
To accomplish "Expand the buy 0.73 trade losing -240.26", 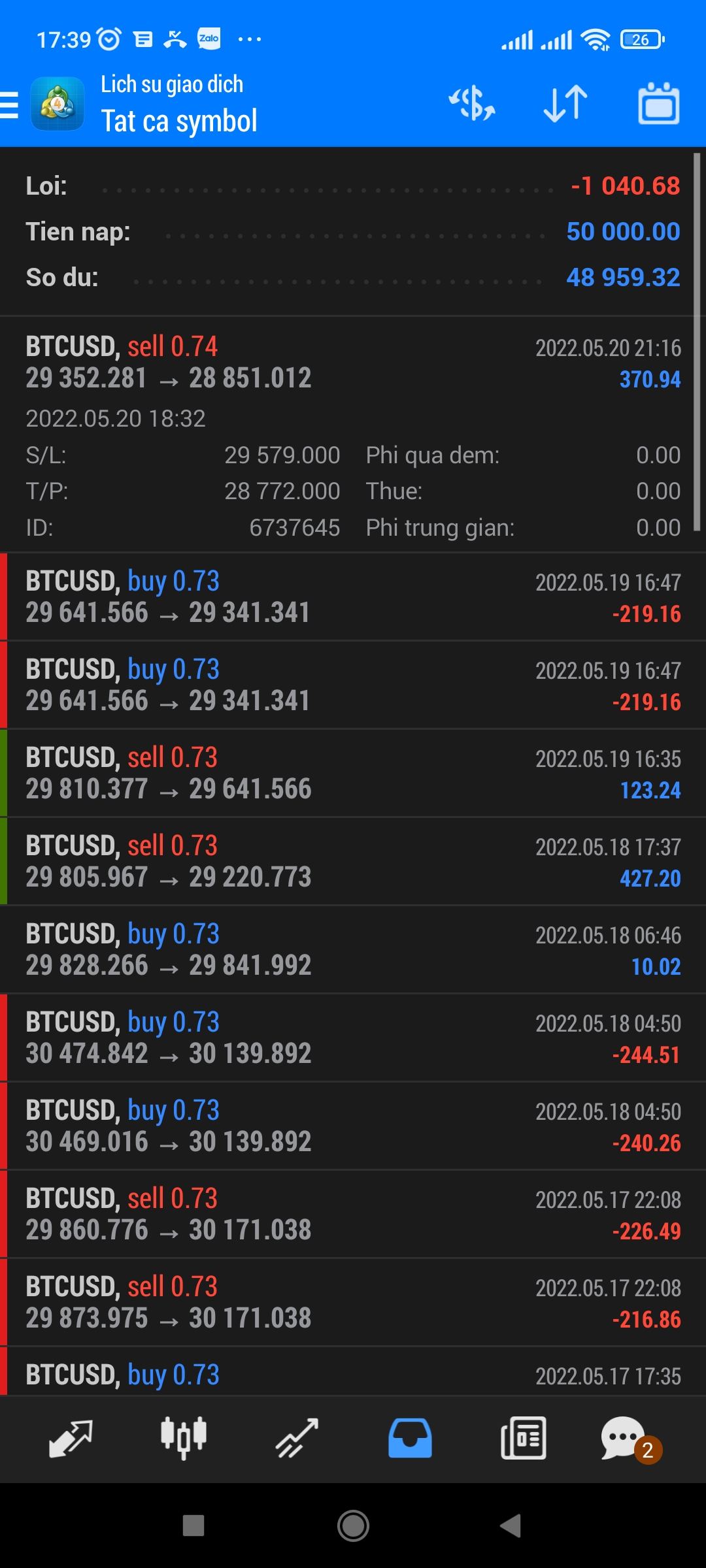I will 353,1126.
